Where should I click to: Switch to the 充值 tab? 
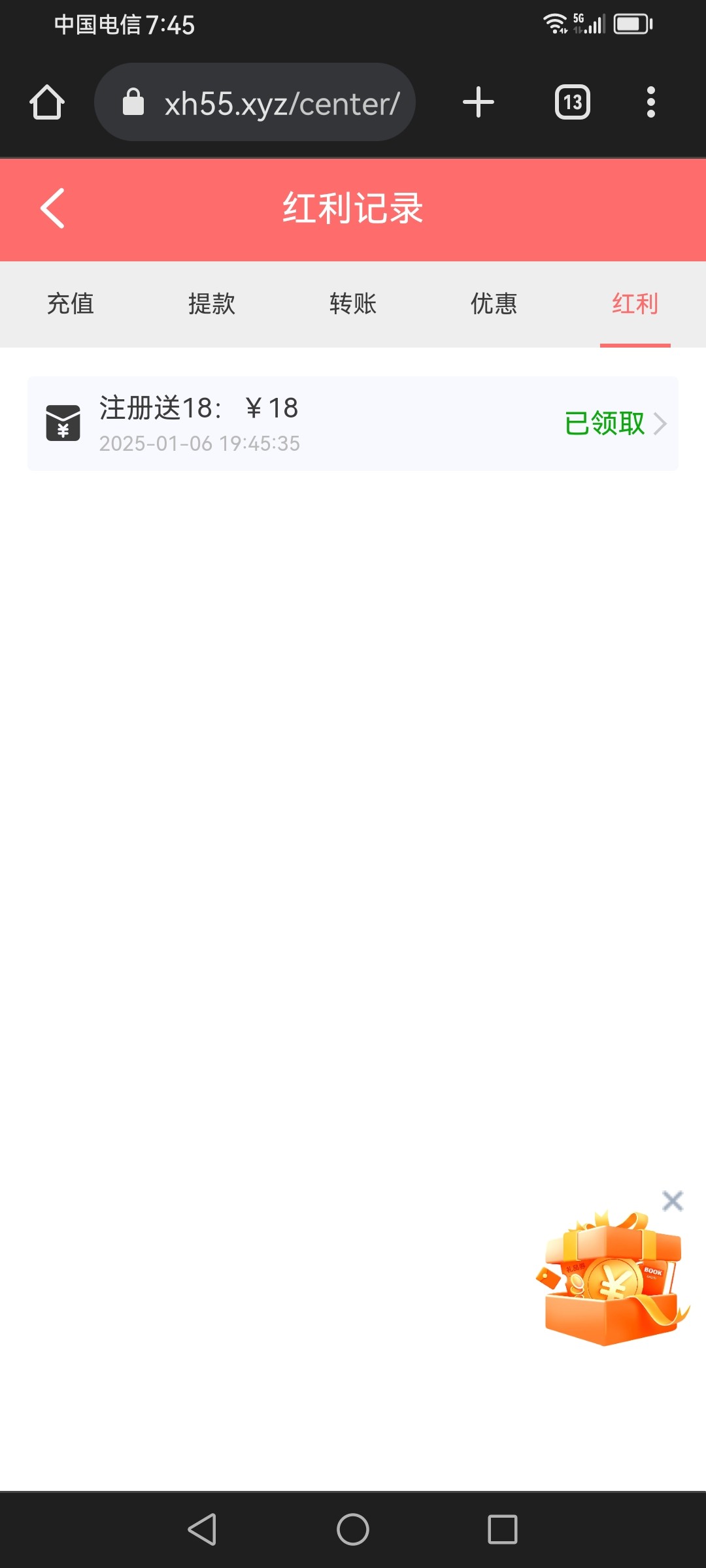coord(71,304)
